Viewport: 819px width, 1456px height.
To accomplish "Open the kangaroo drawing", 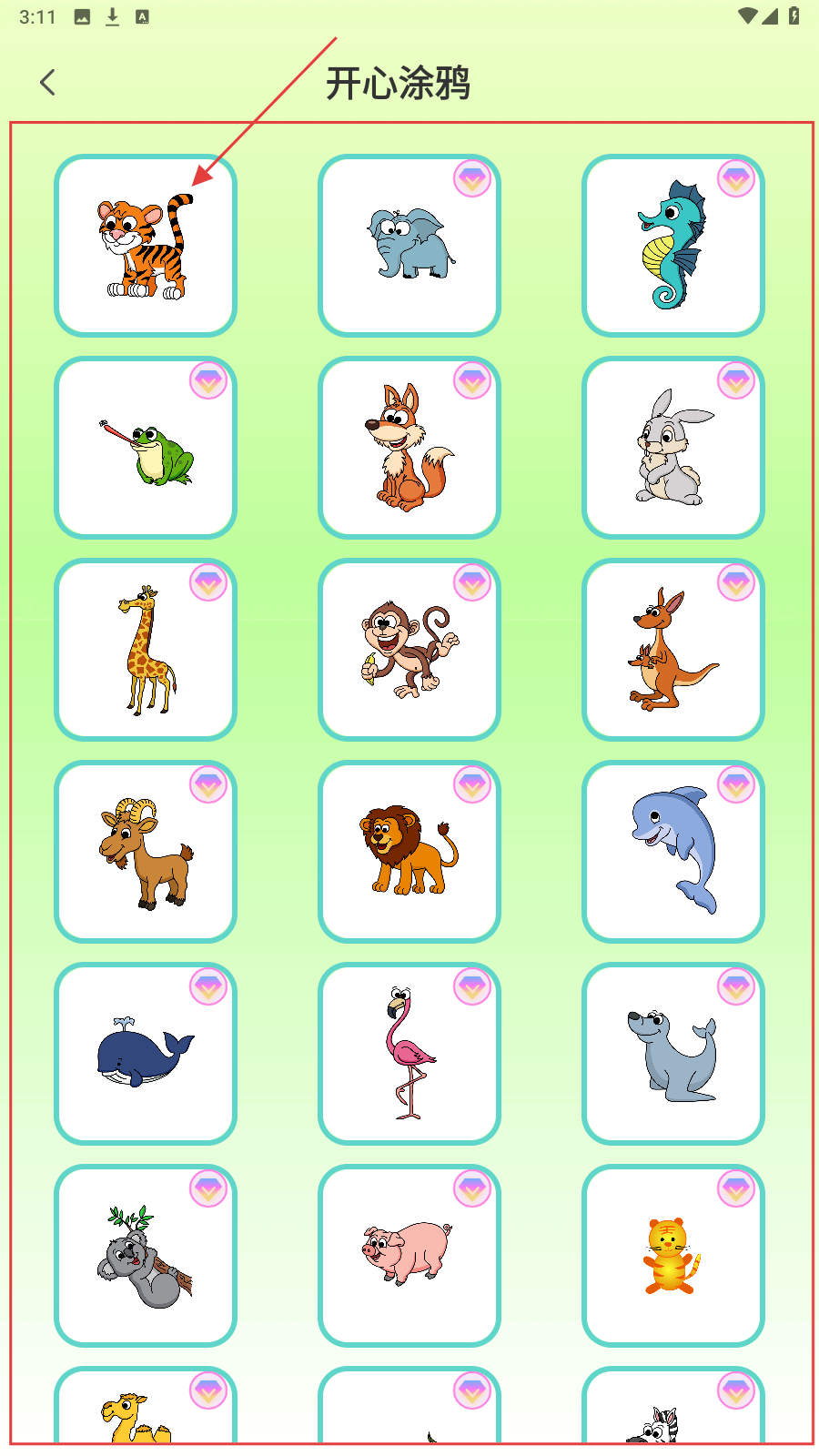I will point(673,650).
